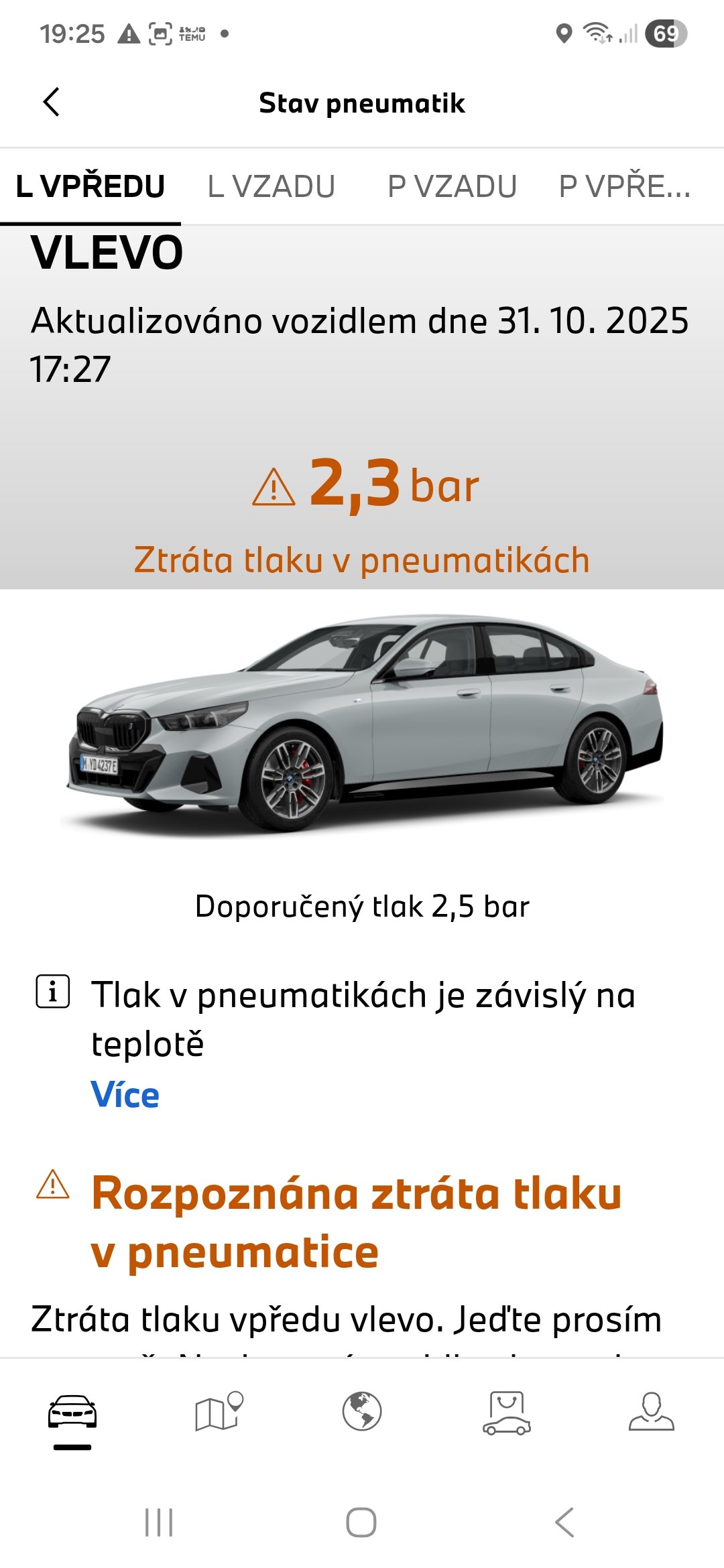Open the car shop tab in bottom navigation

click(x=507, y=1413)
